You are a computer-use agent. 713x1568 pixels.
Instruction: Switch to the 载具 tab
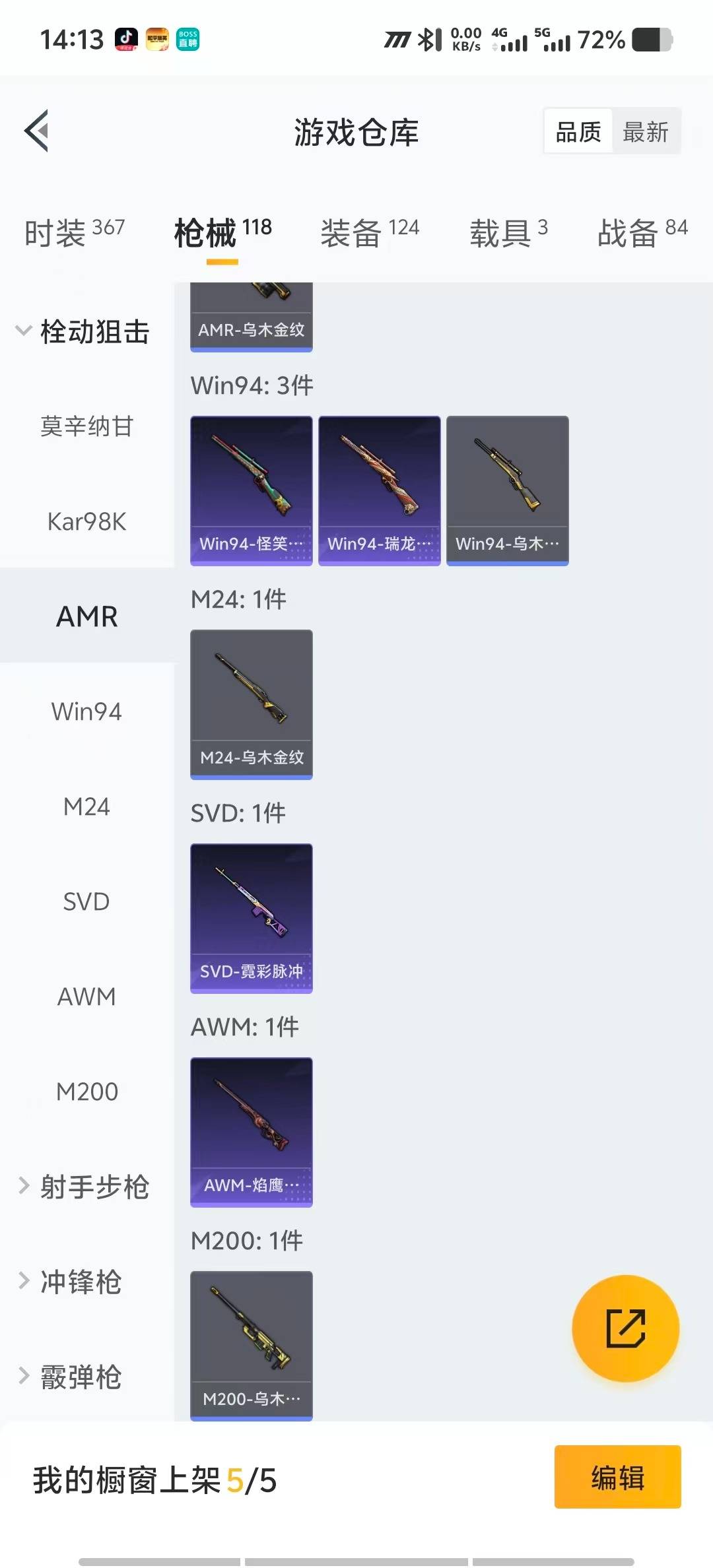click(x=508, y=232)
